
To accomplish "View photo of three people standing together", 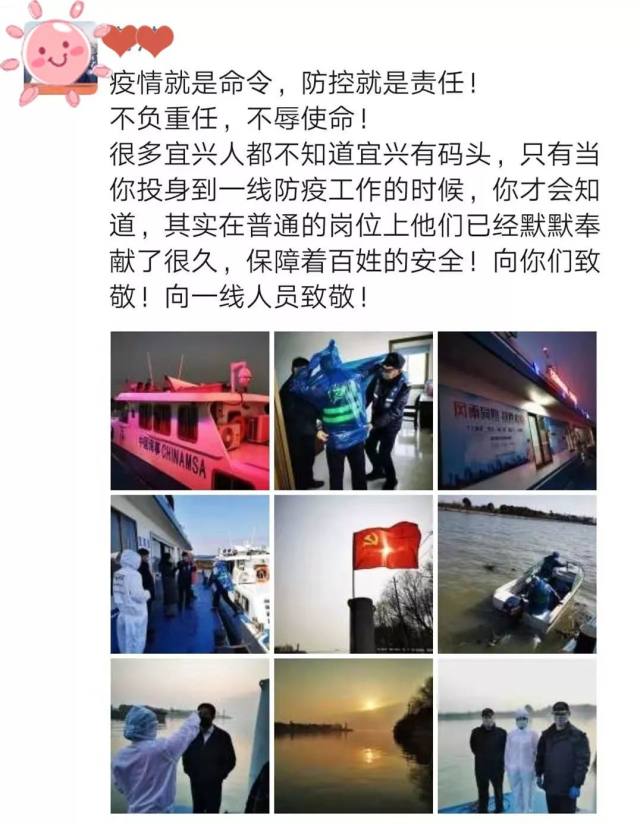I will [517, 736].
